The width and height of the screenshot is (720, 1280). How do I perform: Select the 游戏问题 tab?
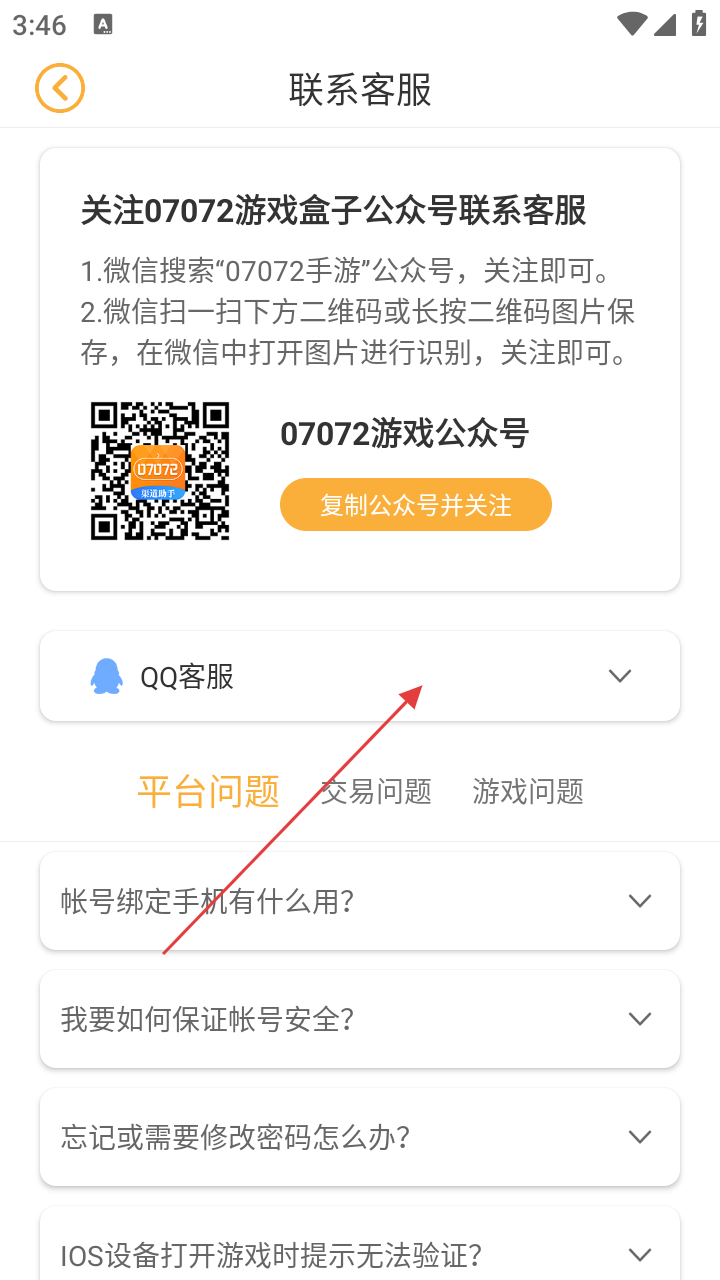(528, 792)
